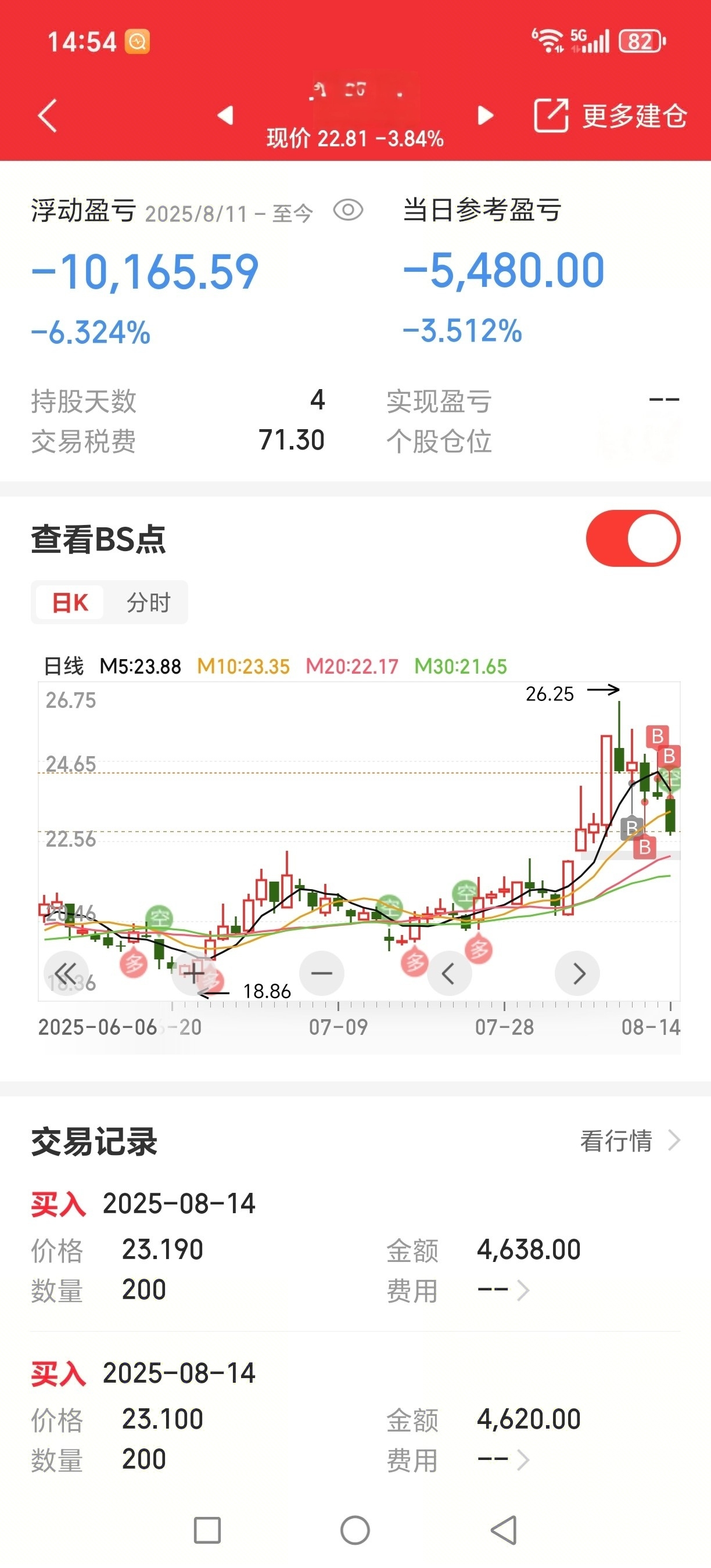
Task: Jump chart to earliest with double-left arrow
Action: [66, 973]
